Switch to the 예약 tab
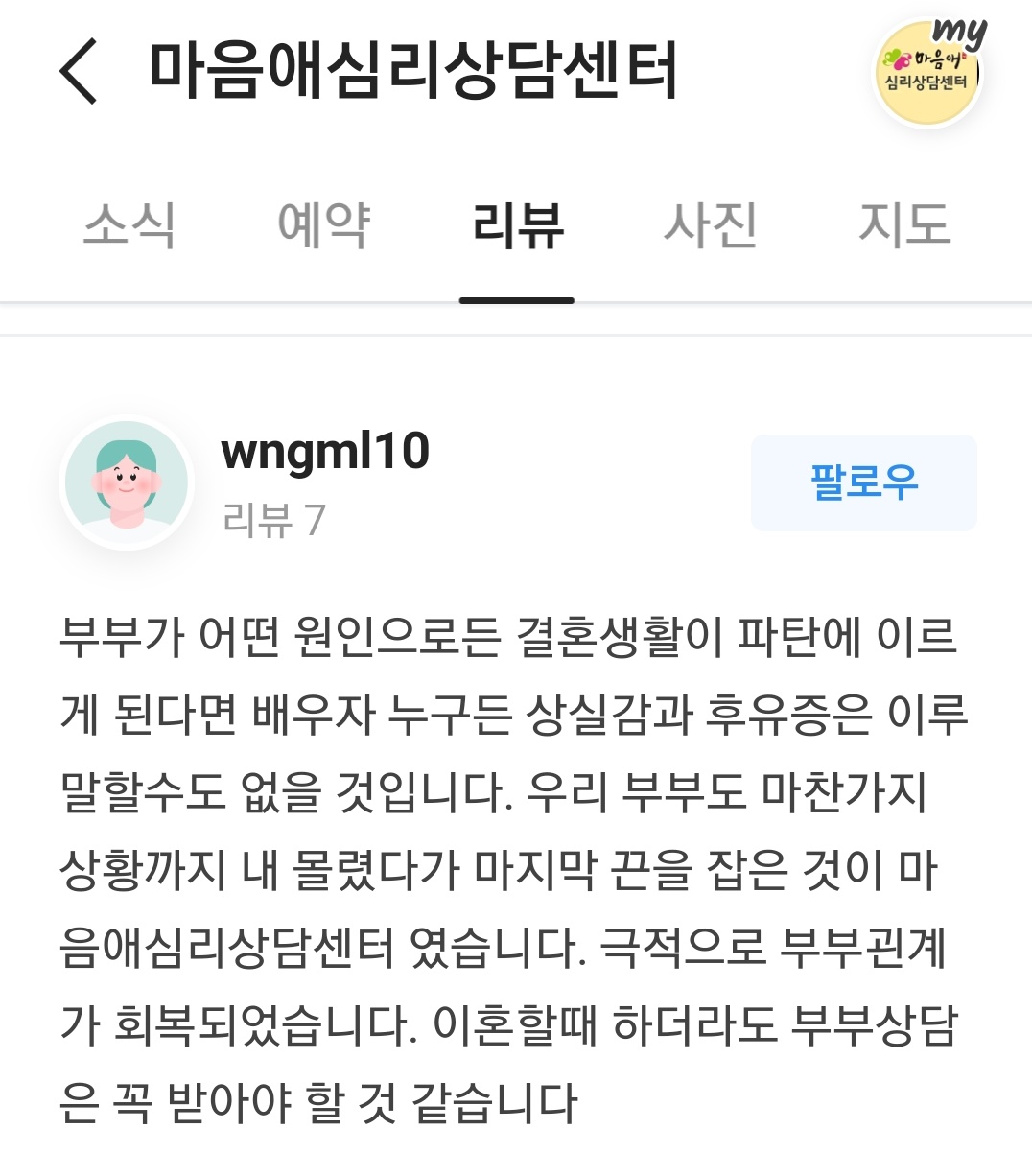This screenshot has width=1032, height=1176. click(x=323, y=226)
